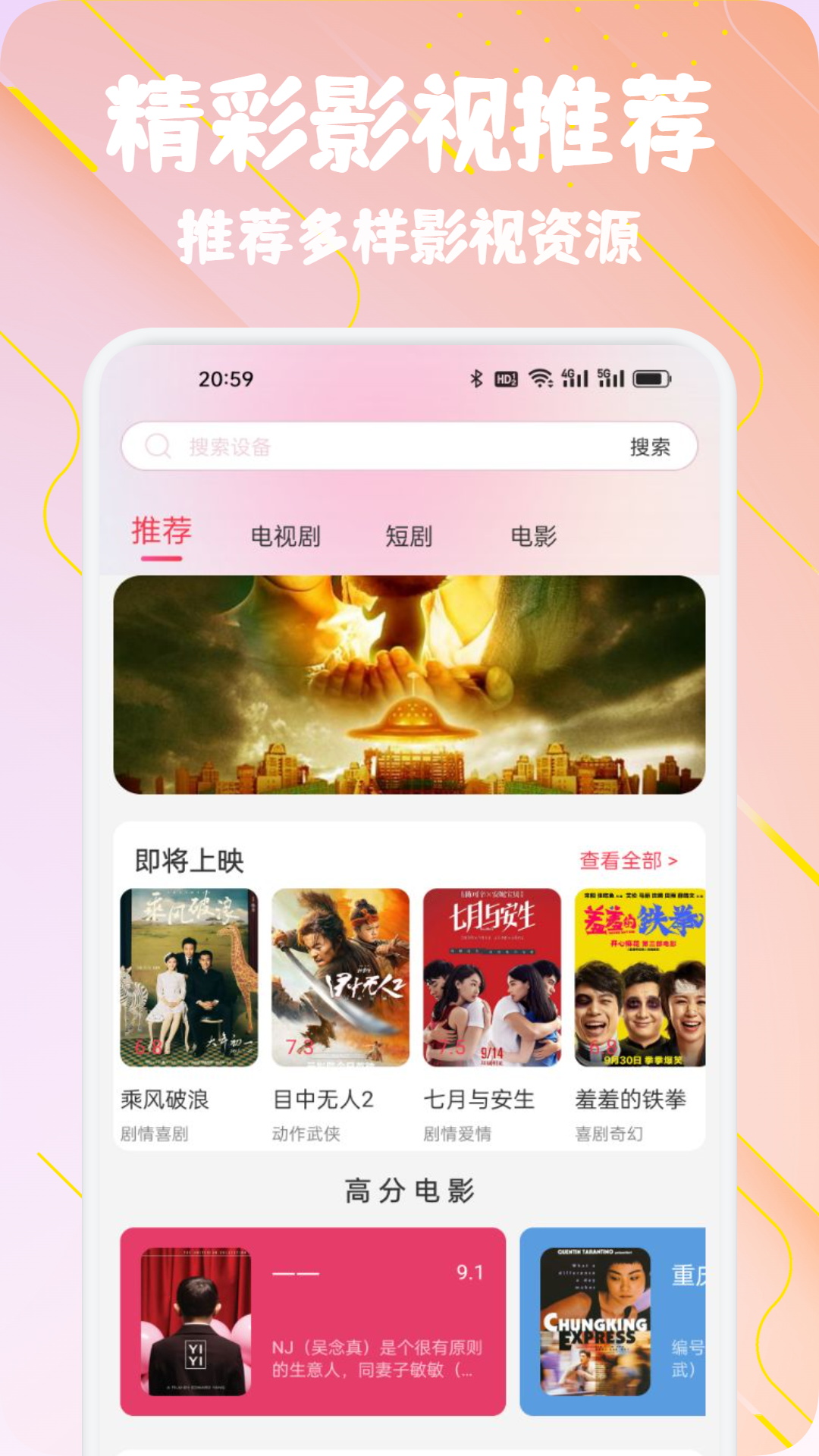Image resolution: width=819 pixels, height=1456 pixels.
Task: Tap the magnifier icon in the search bar
Action: [x=157, y=446]
